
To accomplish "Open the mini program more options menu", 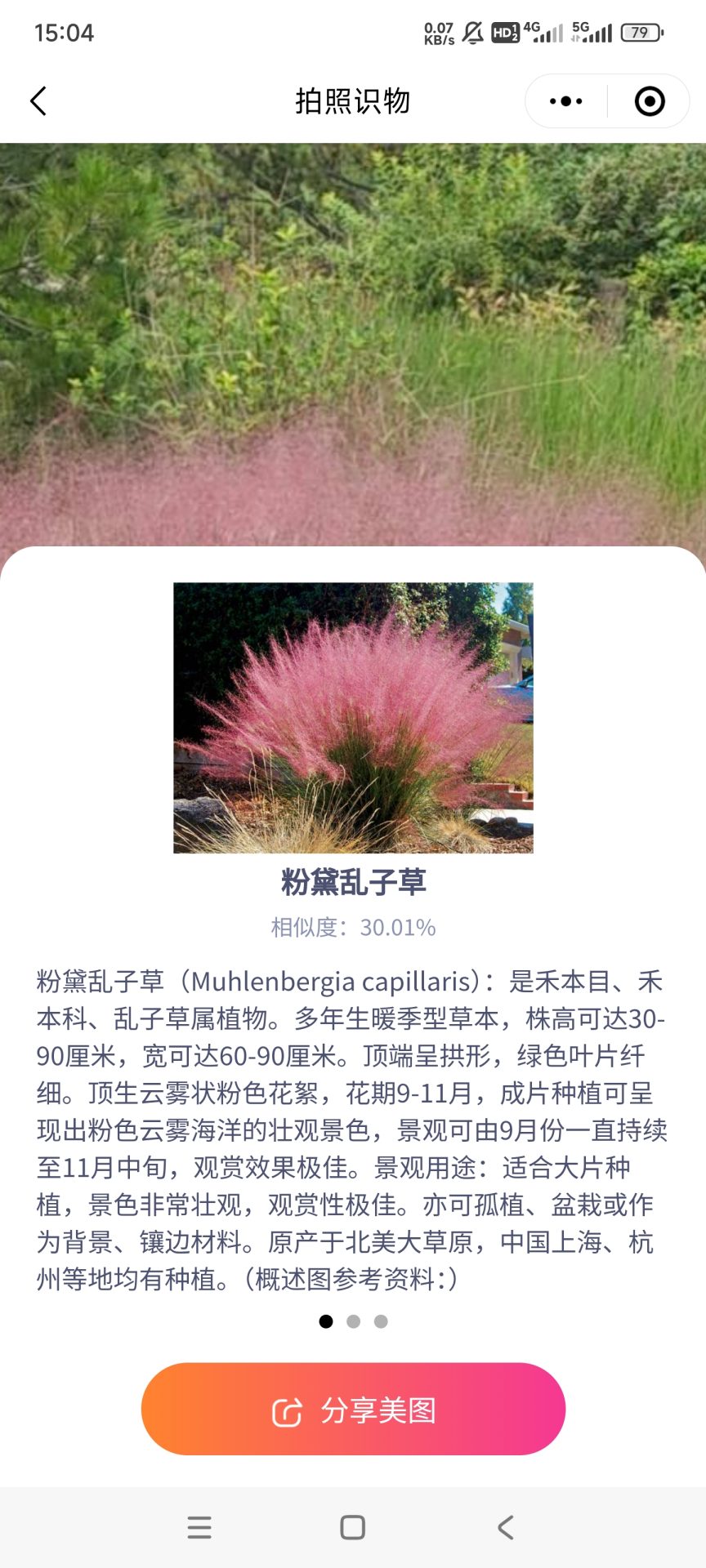I will click(x=565, y=101).
